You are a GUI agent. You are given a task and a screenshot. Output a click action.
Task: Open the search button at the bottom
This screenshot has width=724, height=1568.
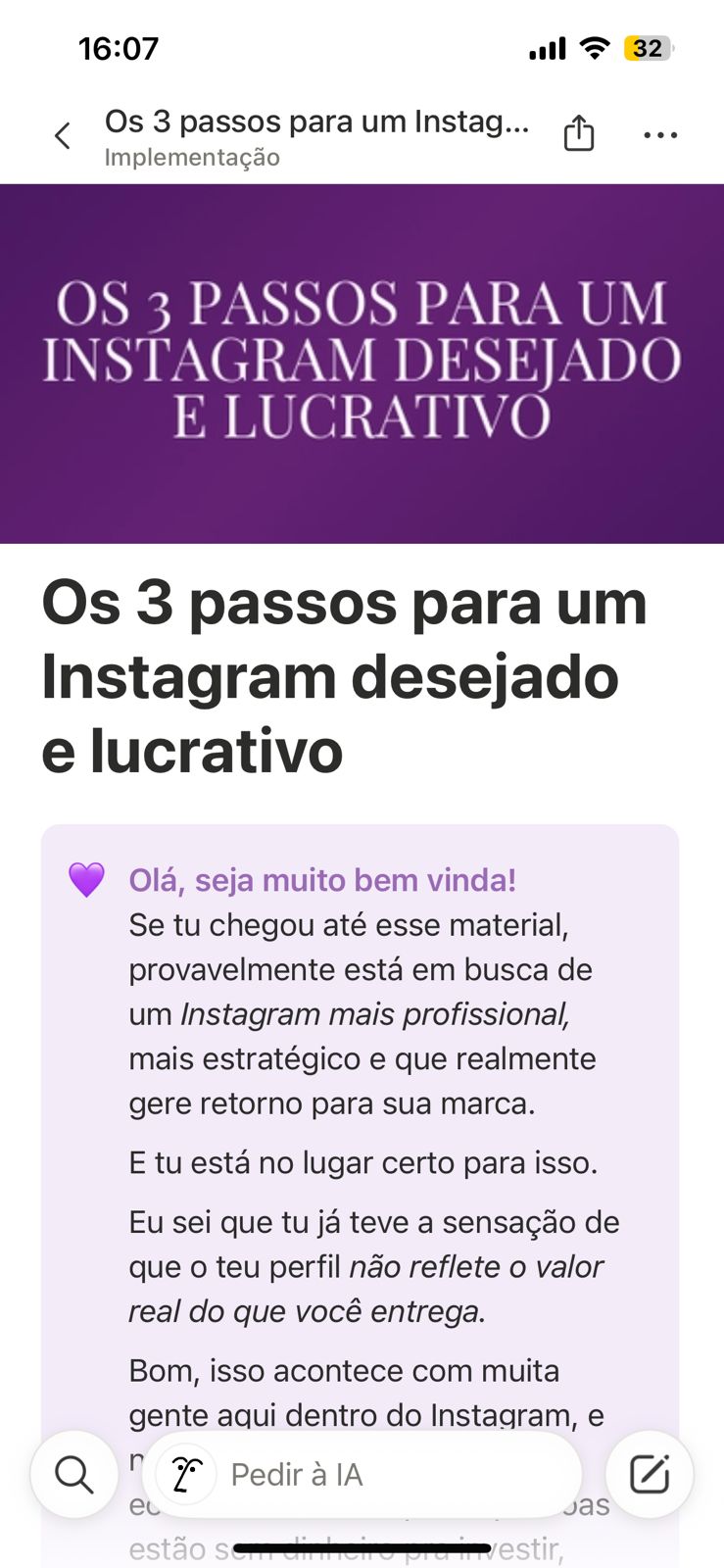point(74,1474)
